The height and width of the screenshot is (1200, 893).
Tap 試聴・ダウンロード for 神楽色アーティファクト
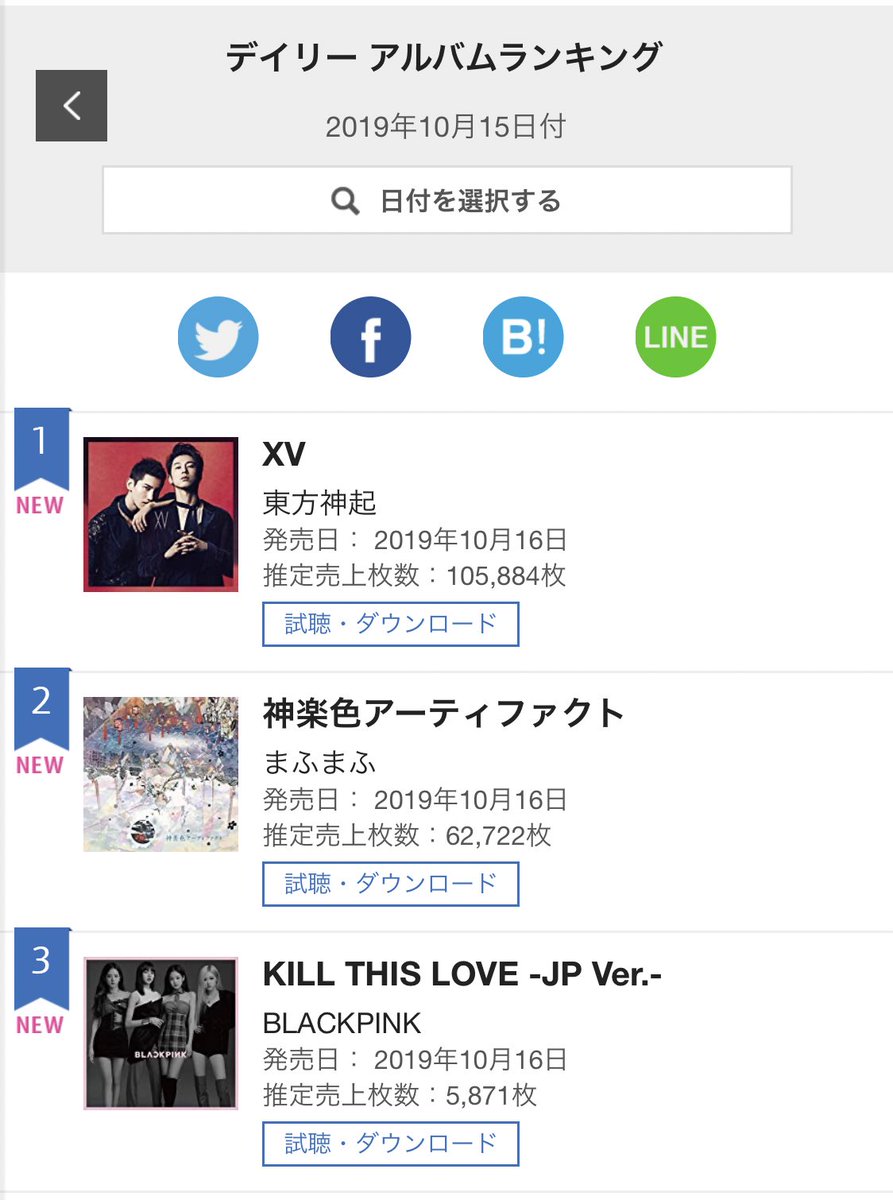[391, 884]
